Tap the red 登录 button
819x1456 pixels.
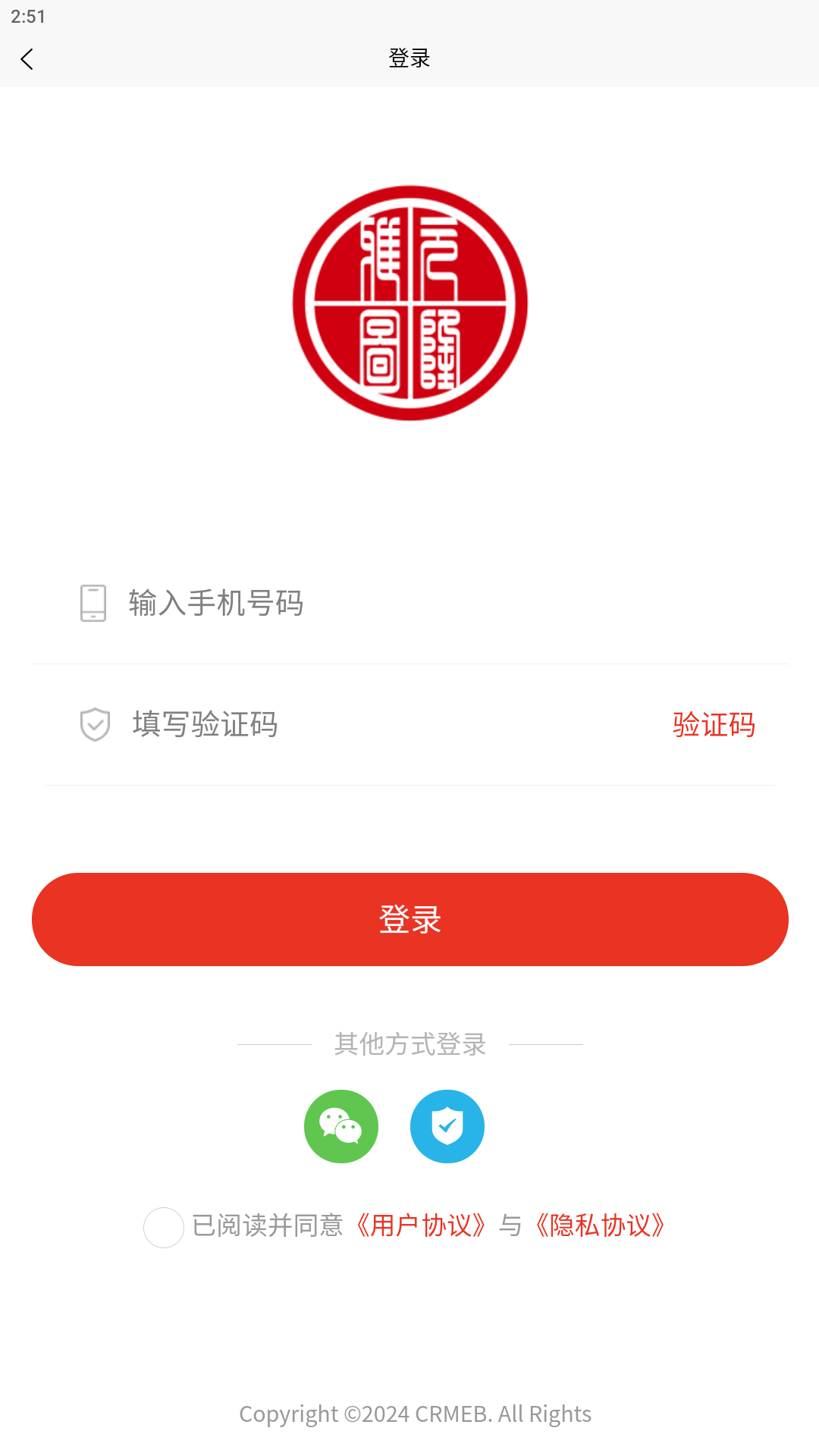click(409, 919)
